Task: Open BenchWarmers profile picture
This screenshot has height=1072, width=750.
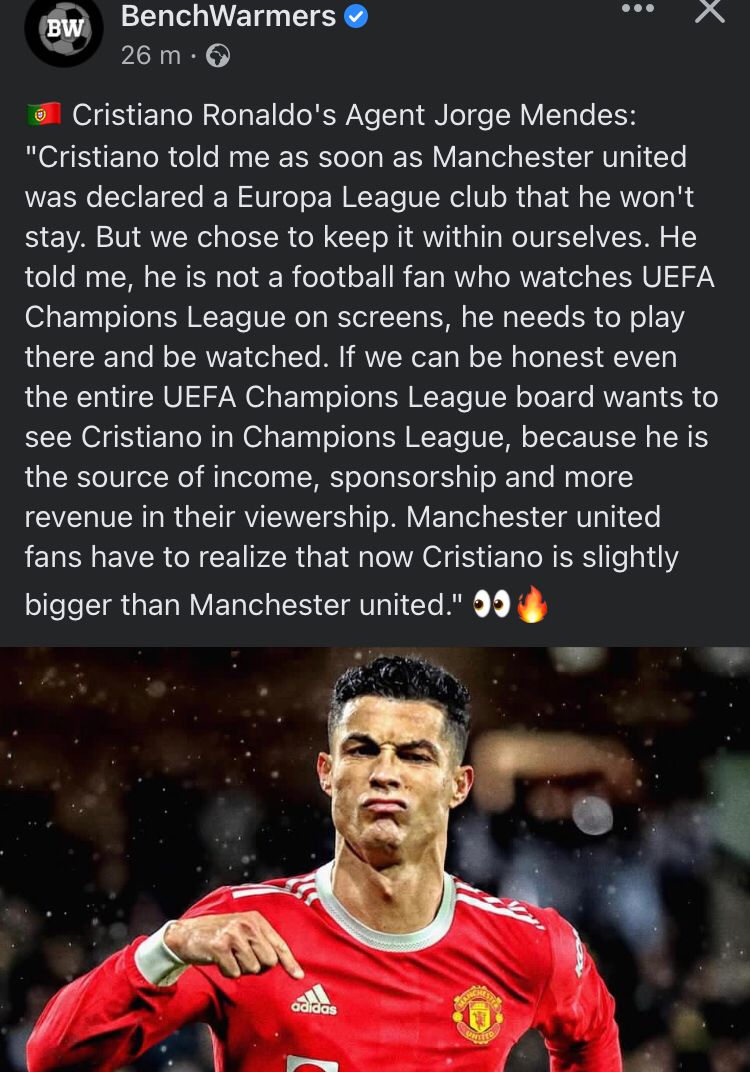Action: pyautogui.click(x=64, y=30)
